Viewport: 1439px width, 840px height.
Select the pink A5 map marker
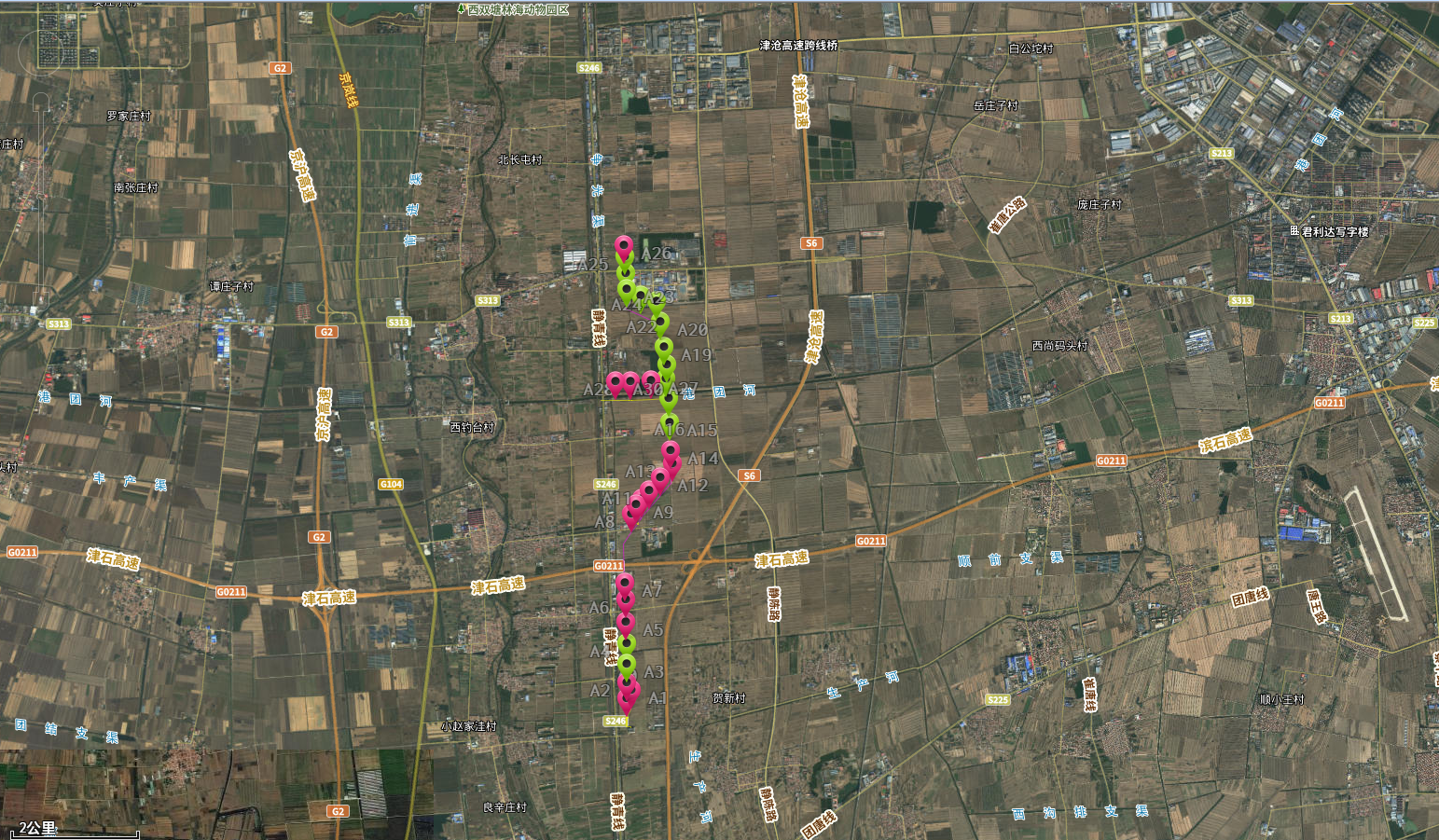point(626,622)
